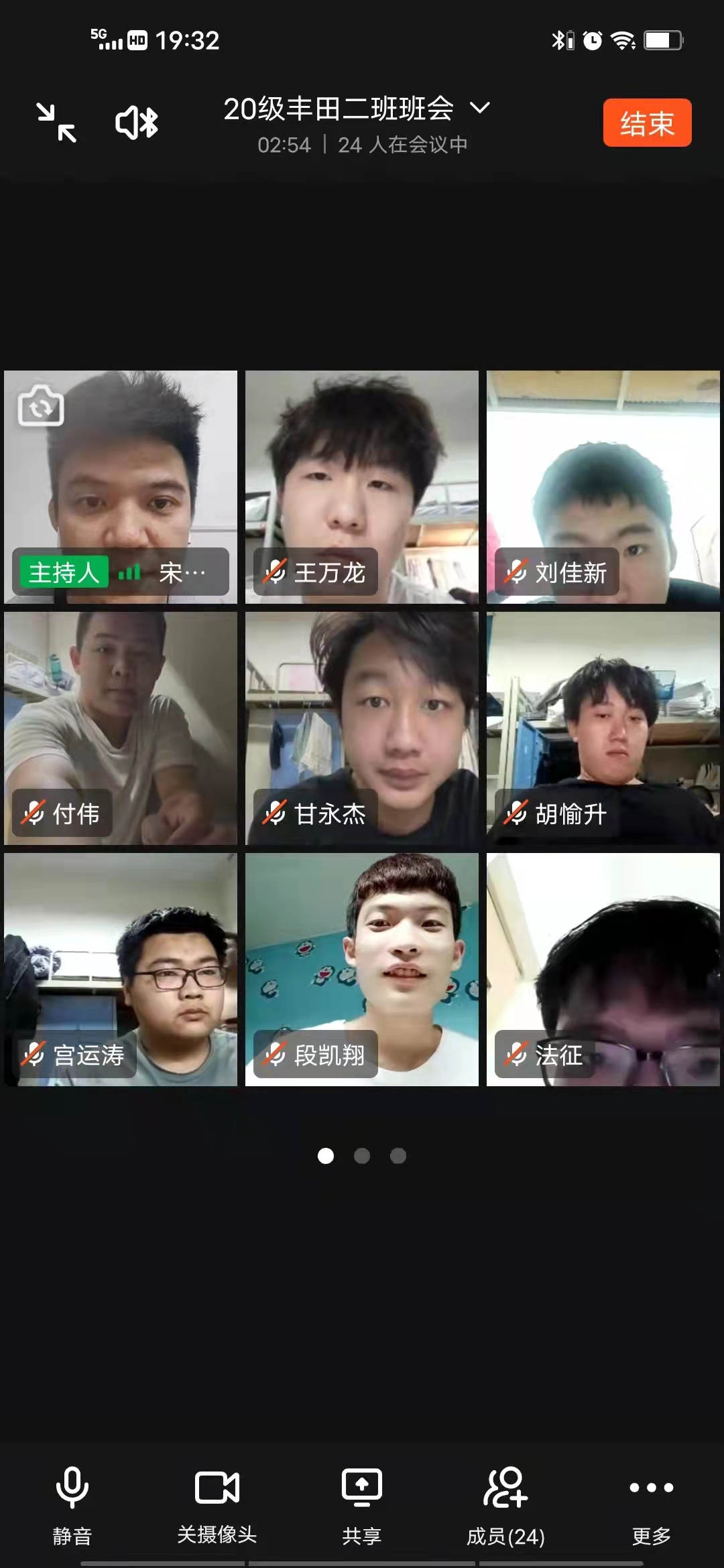Tap 结束 to end the meeting

point(646,123)
